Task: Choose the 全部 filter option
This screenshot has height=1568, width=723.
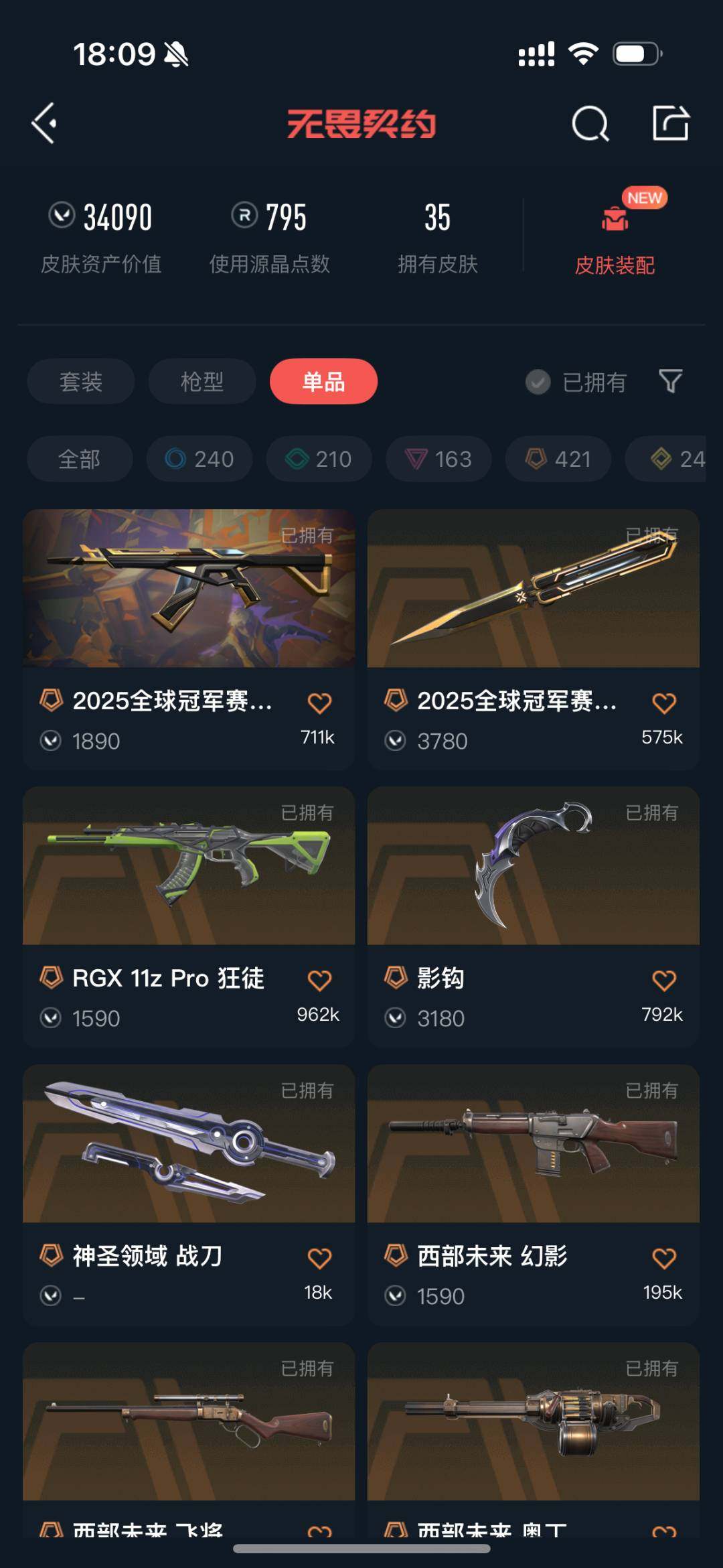Action: click(79, 459)
